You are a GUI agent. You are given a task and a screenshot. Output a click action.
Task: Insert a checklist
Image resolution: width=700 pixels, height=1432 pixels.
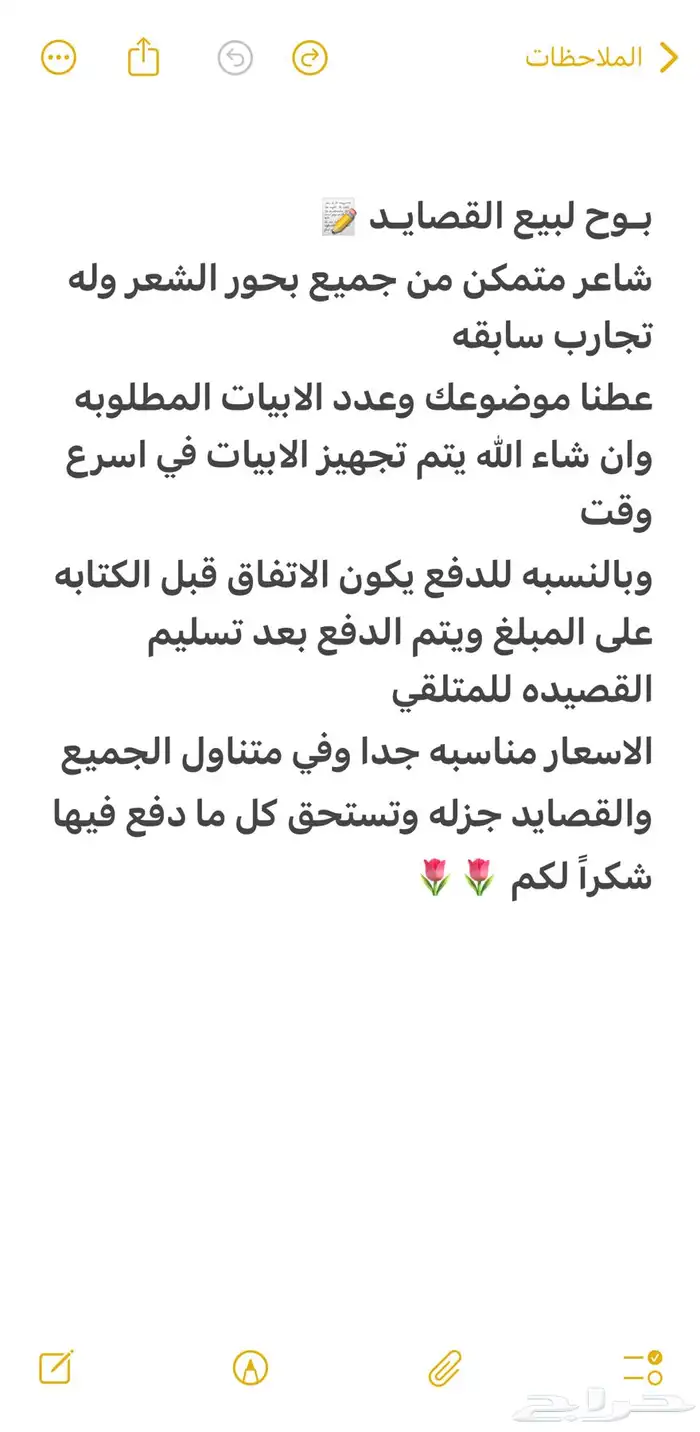click(x=641, y=1367)
